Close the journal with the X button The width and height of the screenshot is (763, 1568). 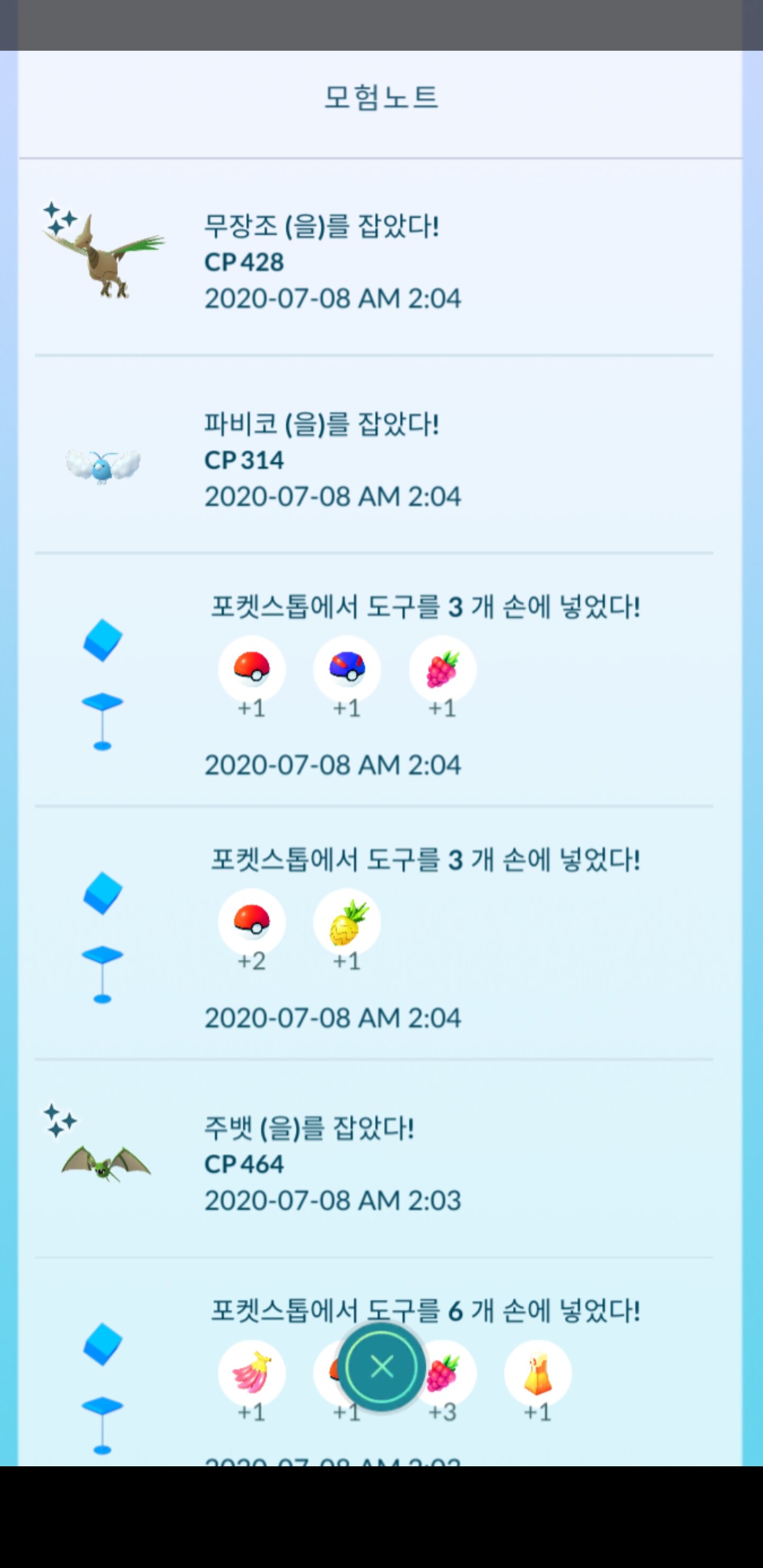pyautogui.click(x=381, y=1367)
